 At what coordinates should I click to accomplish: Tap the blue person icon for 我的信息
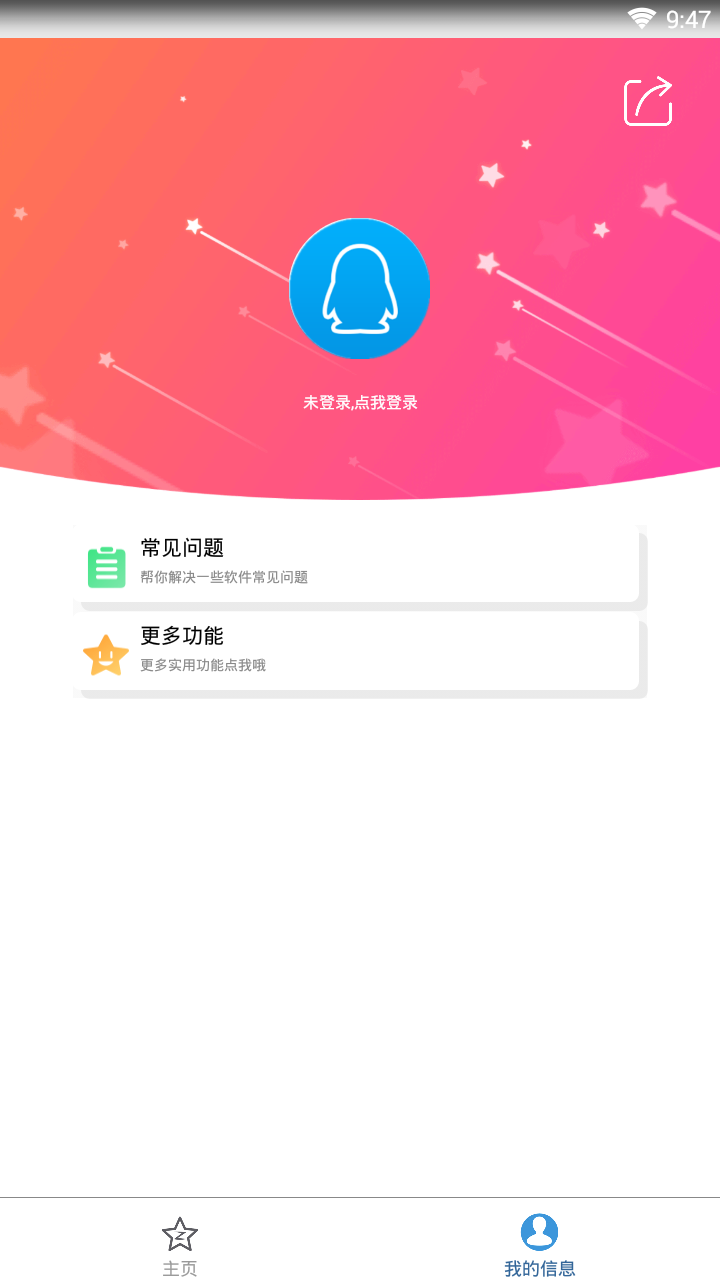coord(539,1233)
